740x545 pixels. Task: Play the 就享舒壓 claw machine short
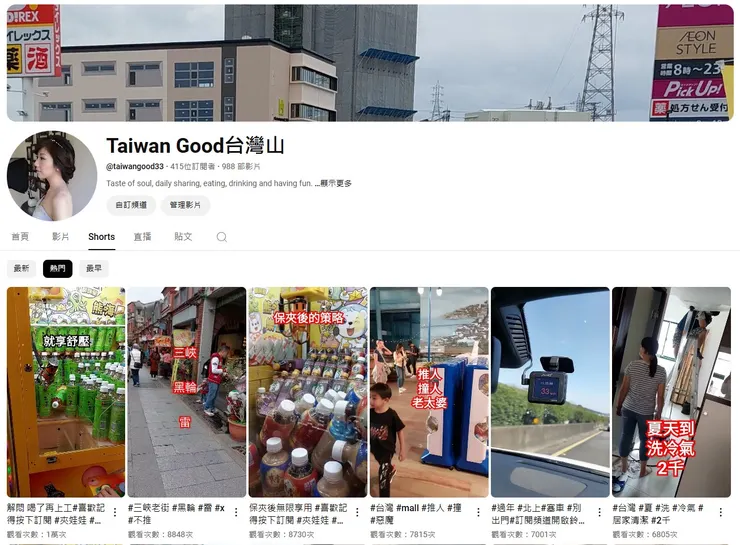(x=66, y=392)
